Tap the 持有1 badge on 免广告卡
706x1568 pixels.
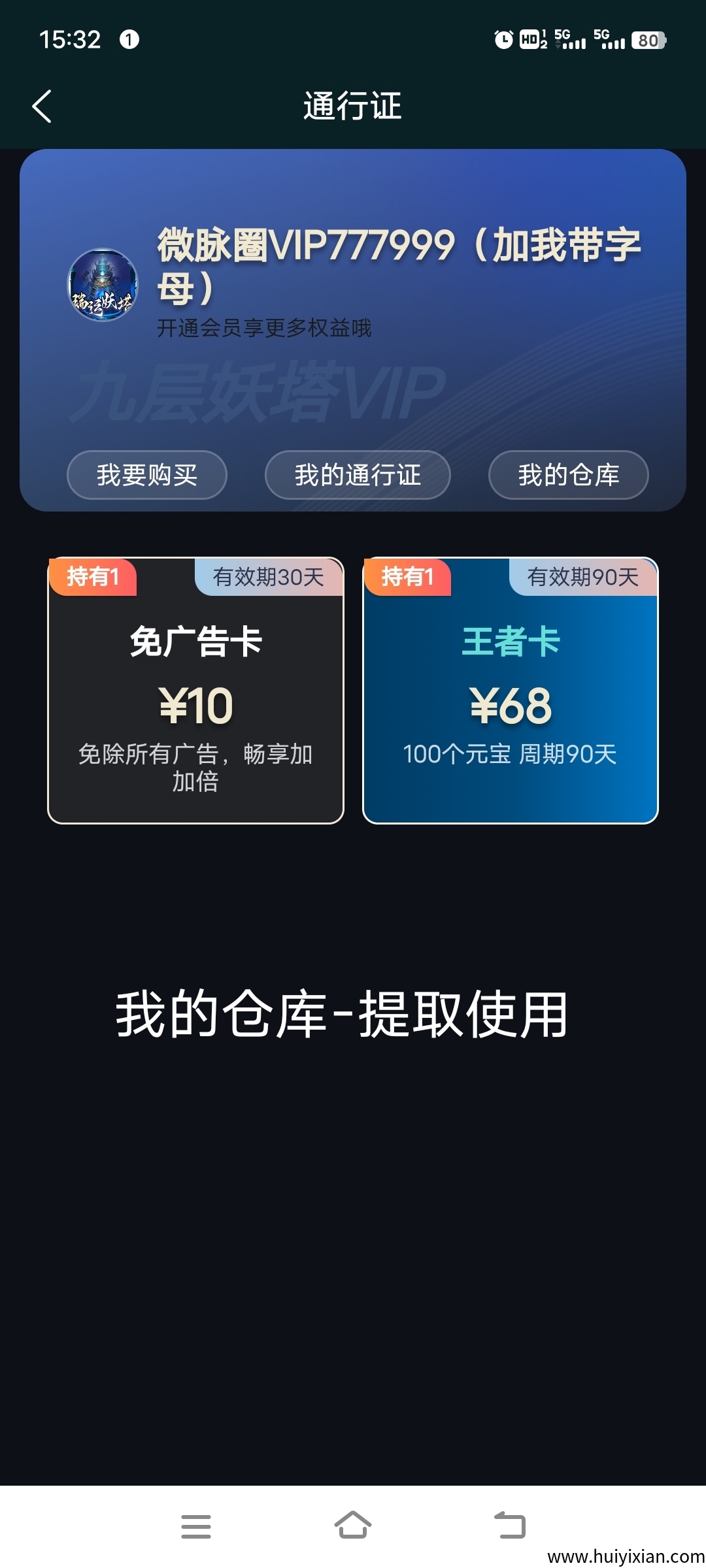click(x=93, y=578)
